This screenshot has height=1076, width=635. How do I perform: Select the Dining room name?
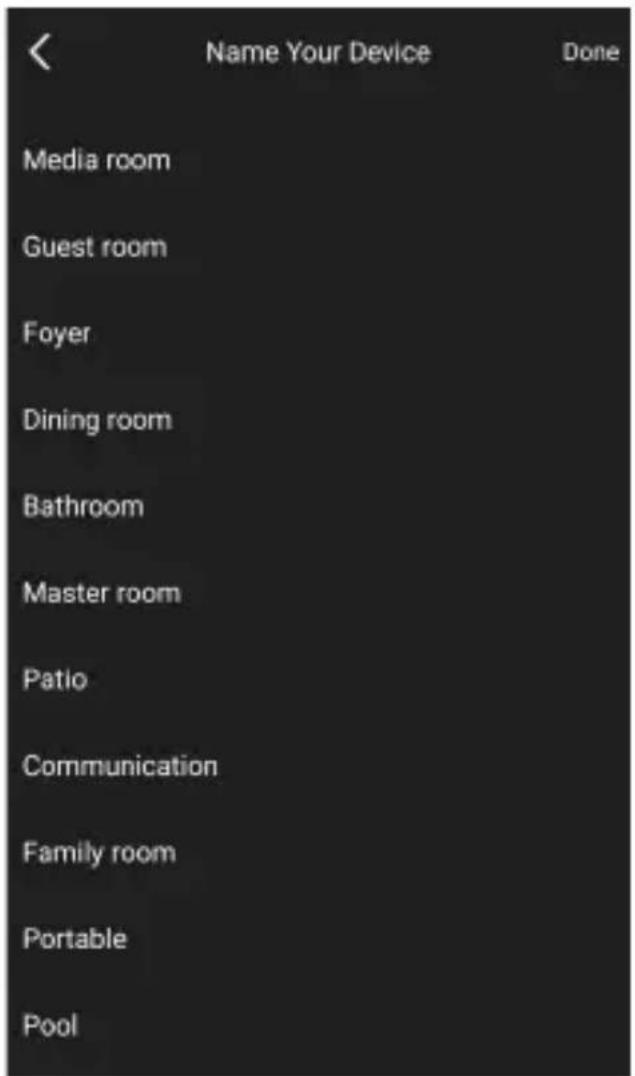[x=319, y=419]
